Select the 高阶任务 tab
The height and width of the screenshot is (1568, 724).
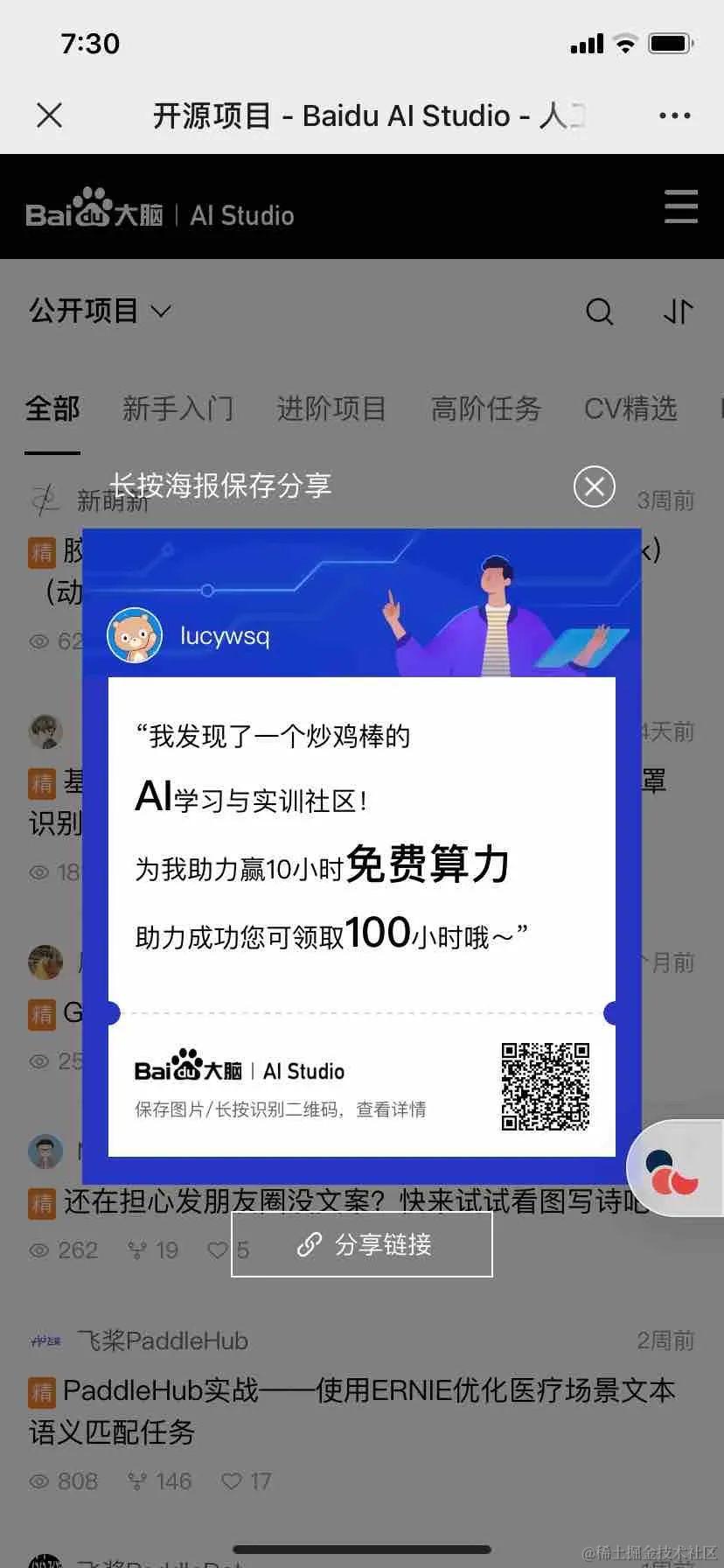click(485, 409)
